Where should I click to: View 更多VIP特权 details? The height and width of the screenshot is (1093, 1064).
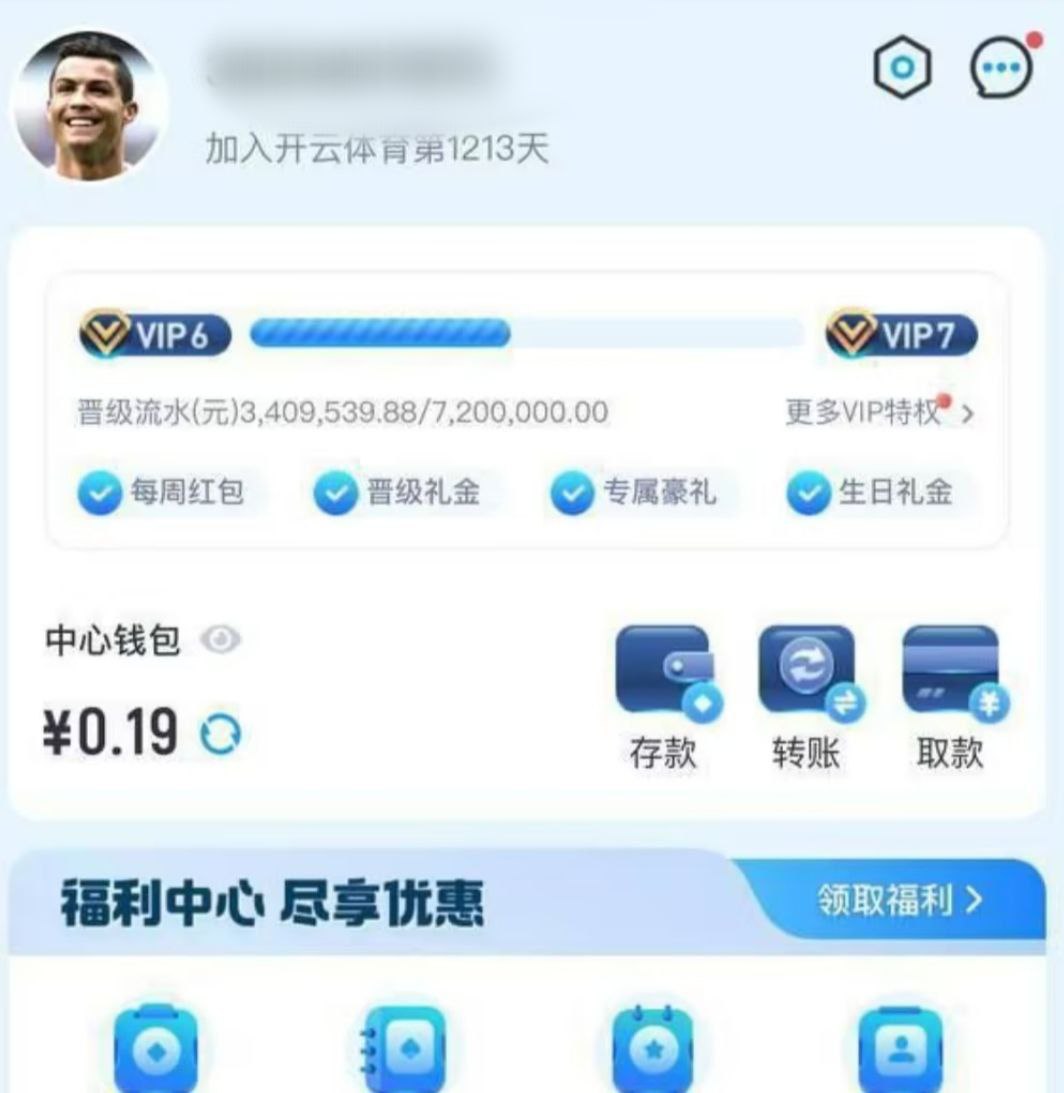pos(878,412)
